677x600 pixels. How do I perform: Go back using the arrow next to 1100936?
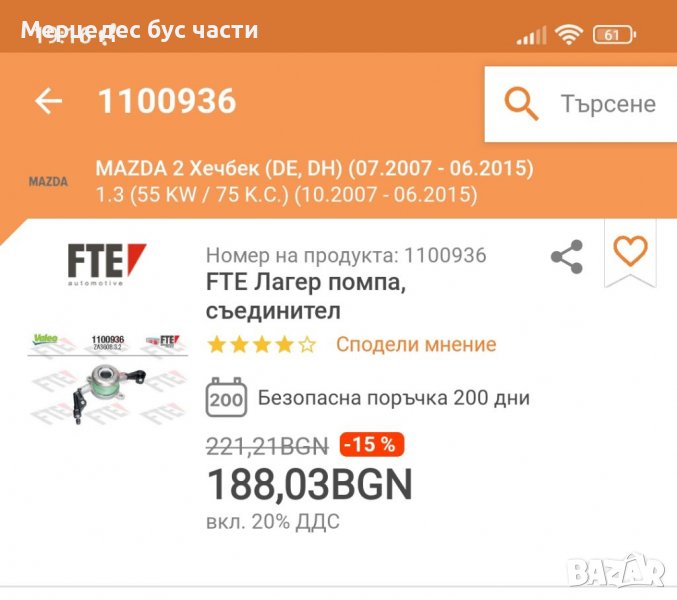(x=48, y=101)
